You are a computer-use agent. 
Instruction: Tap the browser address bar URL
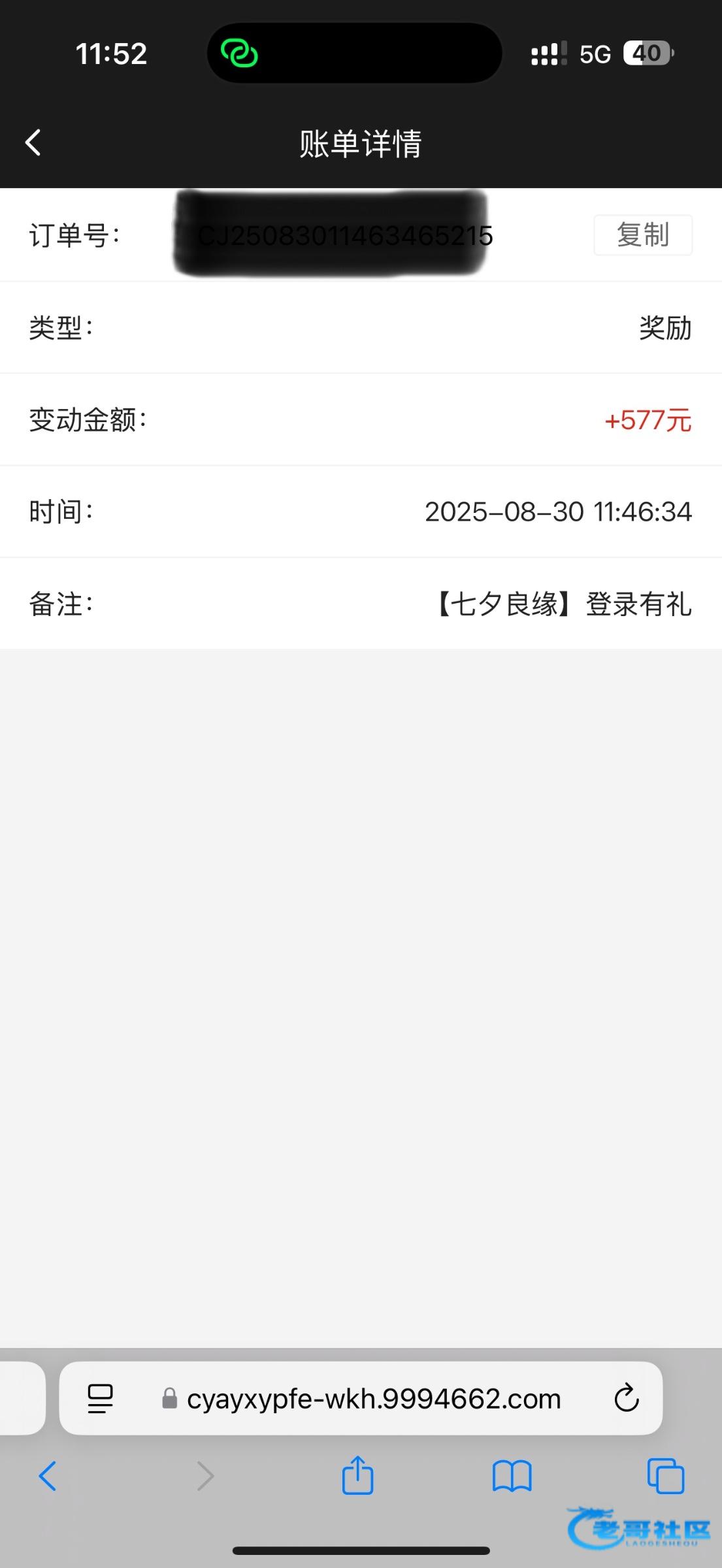point(374,1399)
